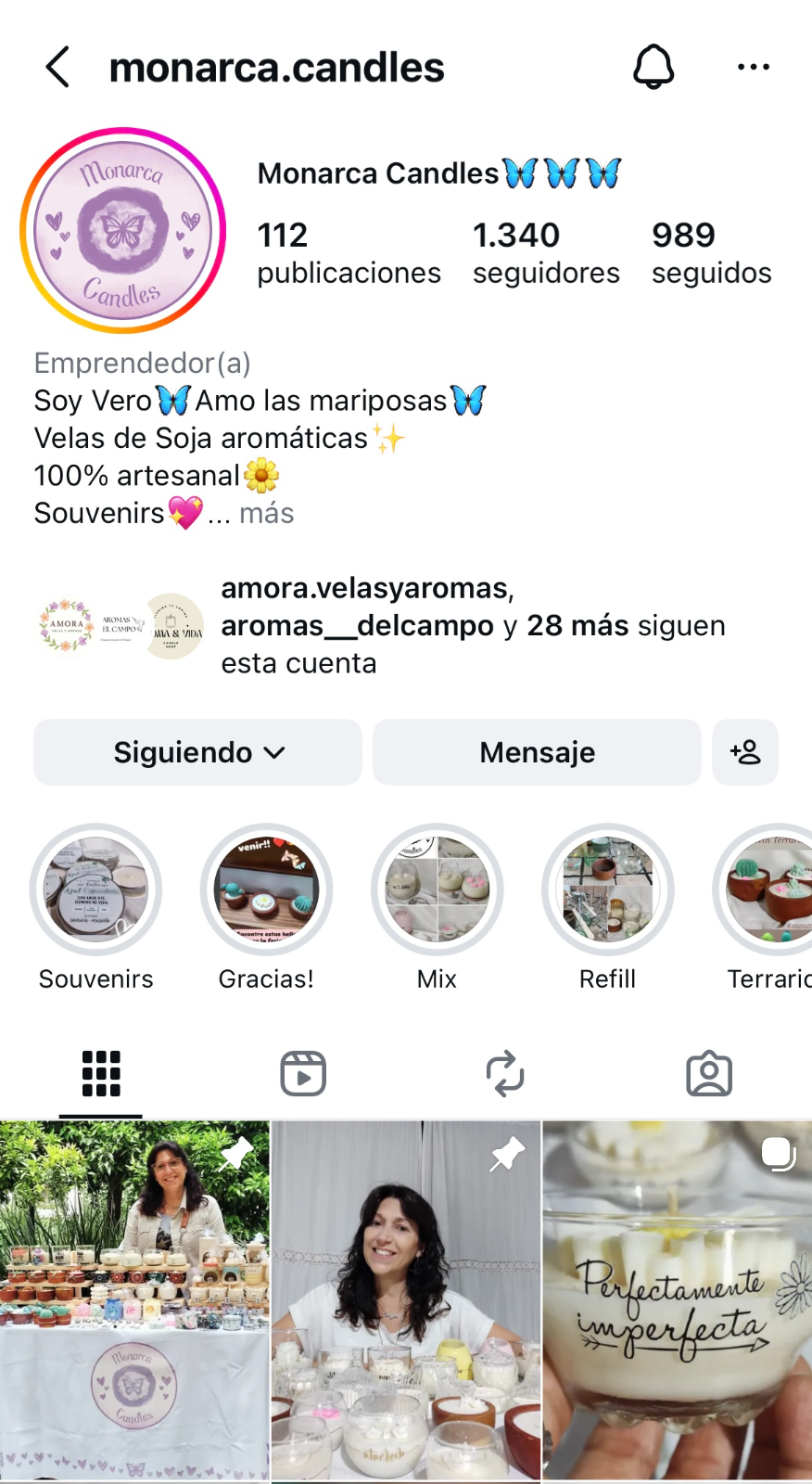This screenshot has height=1484, width=812.
Task: Open the 1.340 seguidores list
Action: (x=546, y=253)
